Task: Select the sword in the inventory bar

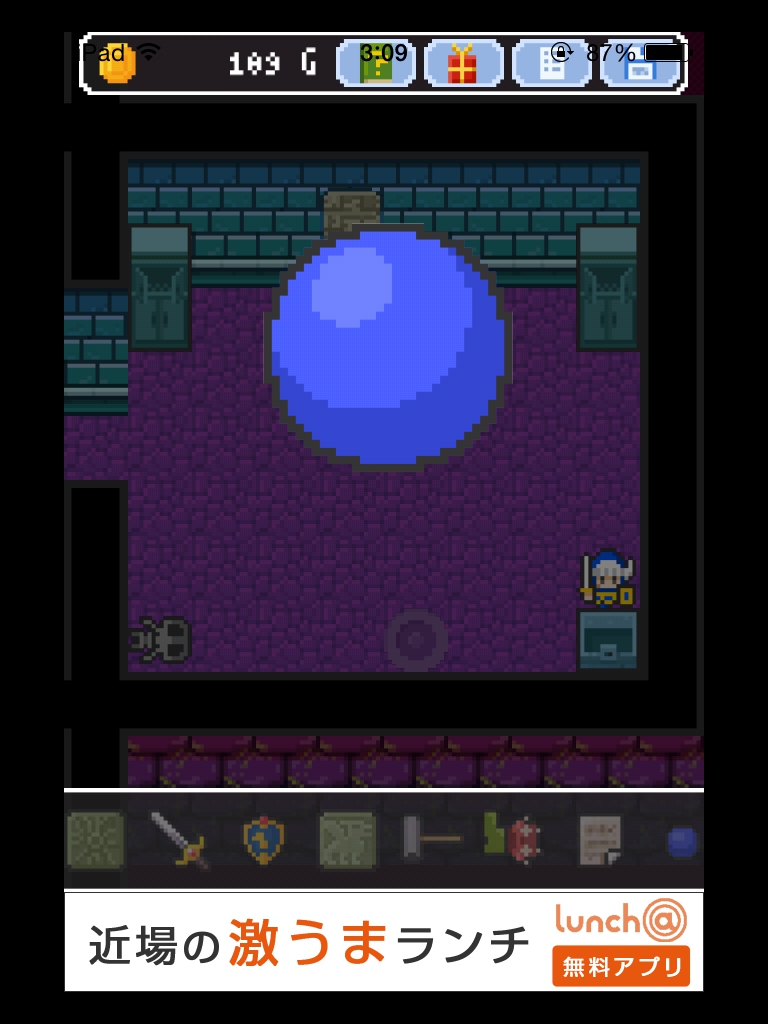Action: [x=181, y=839]
